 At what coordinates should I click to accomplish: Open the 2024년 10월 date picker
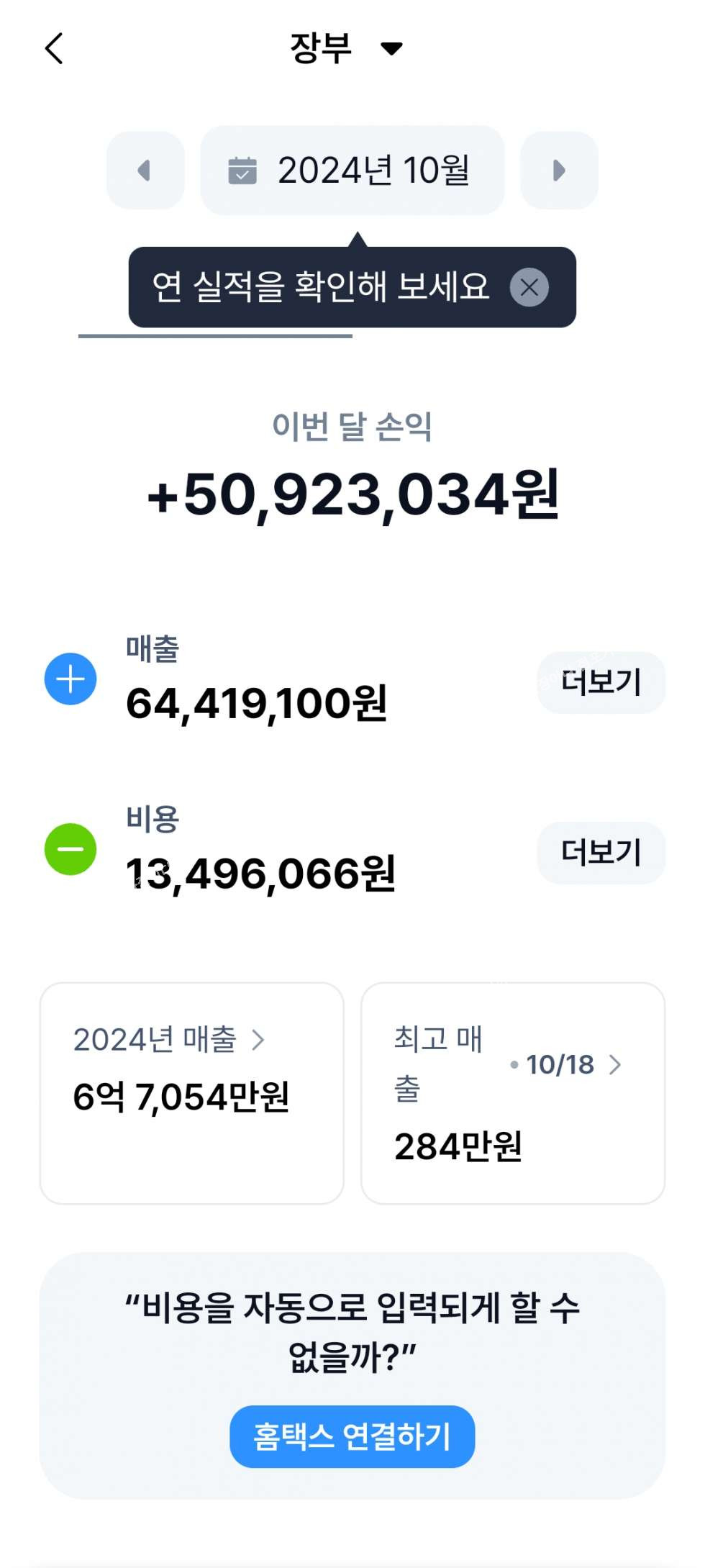(352, 171)
